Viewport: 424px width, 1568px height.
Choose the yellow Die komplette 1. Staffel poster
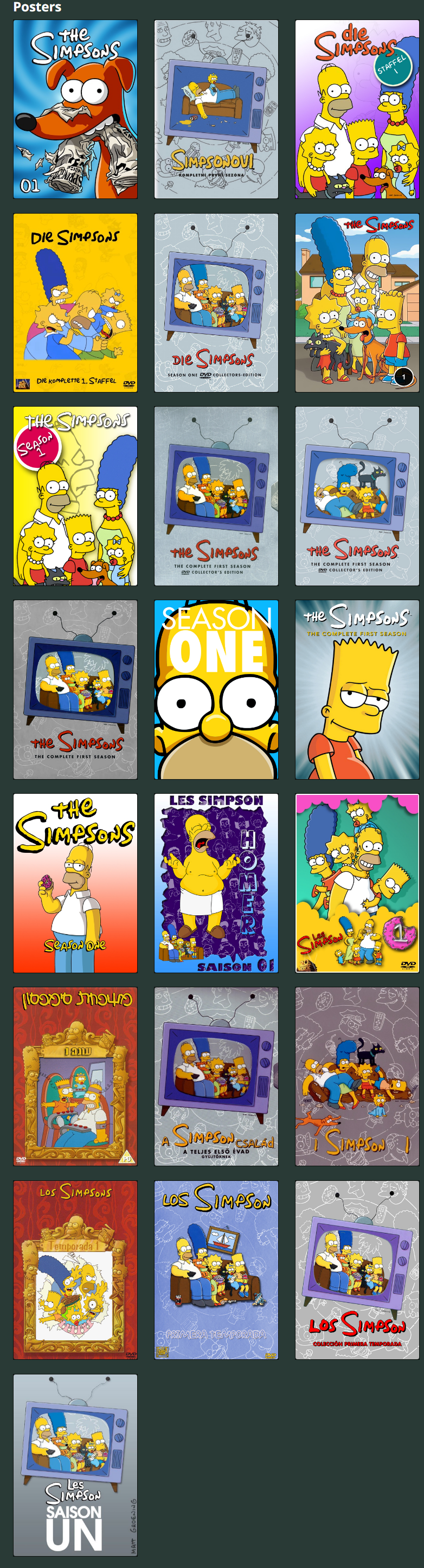75,303
